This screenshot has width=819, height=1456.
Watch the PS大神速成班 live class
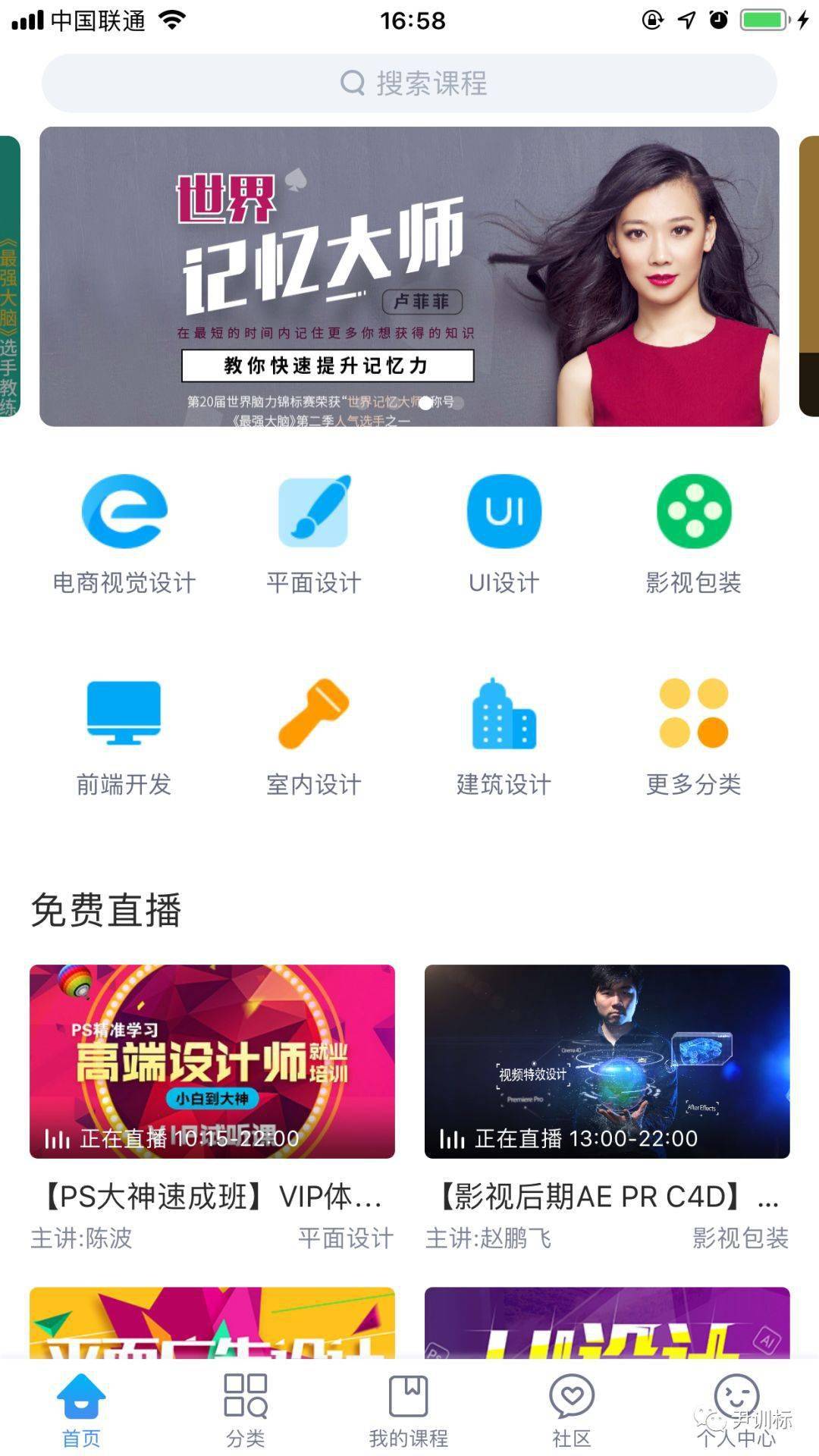tap(212, 1062)
